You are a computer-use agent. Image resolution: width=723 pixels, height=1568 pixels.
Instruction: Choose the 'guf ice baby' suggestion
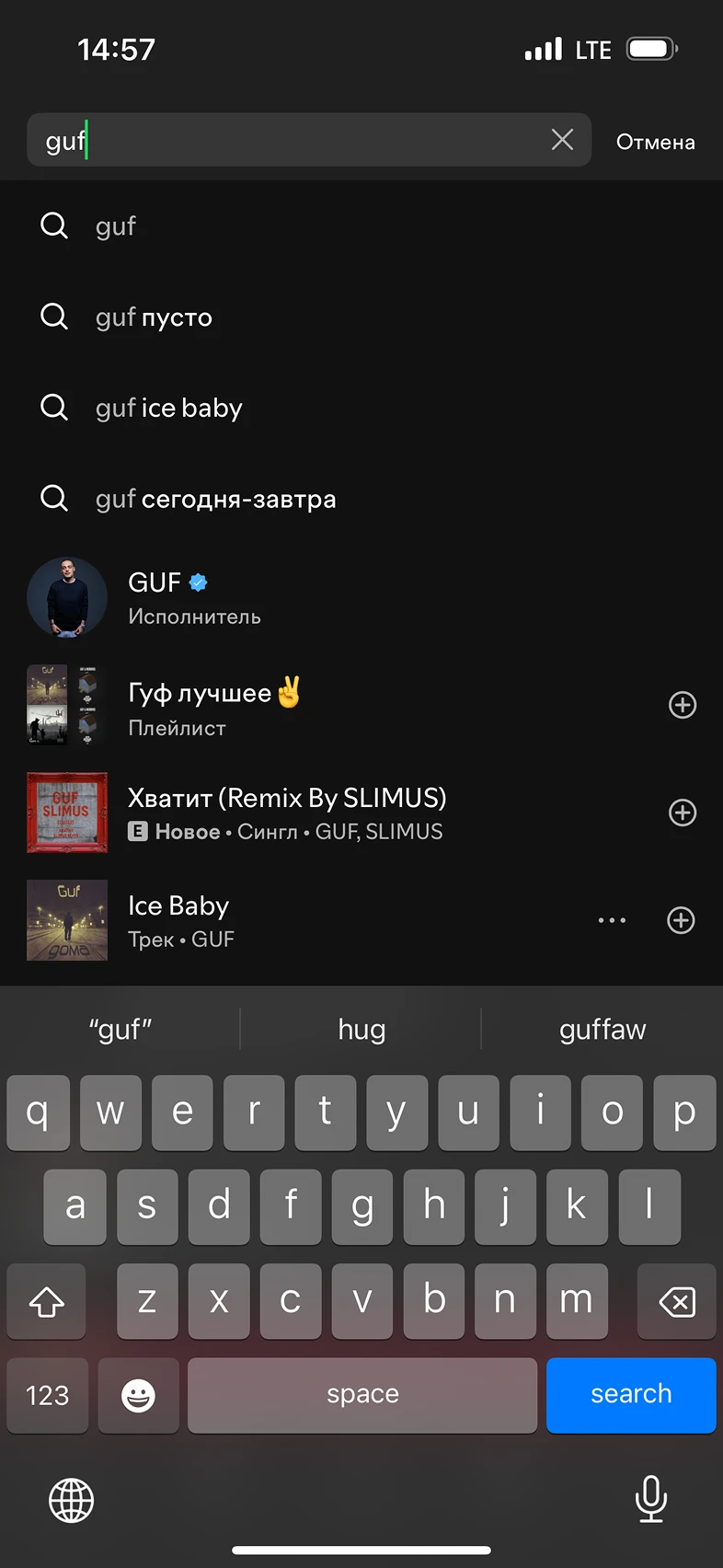click(169, 409)
